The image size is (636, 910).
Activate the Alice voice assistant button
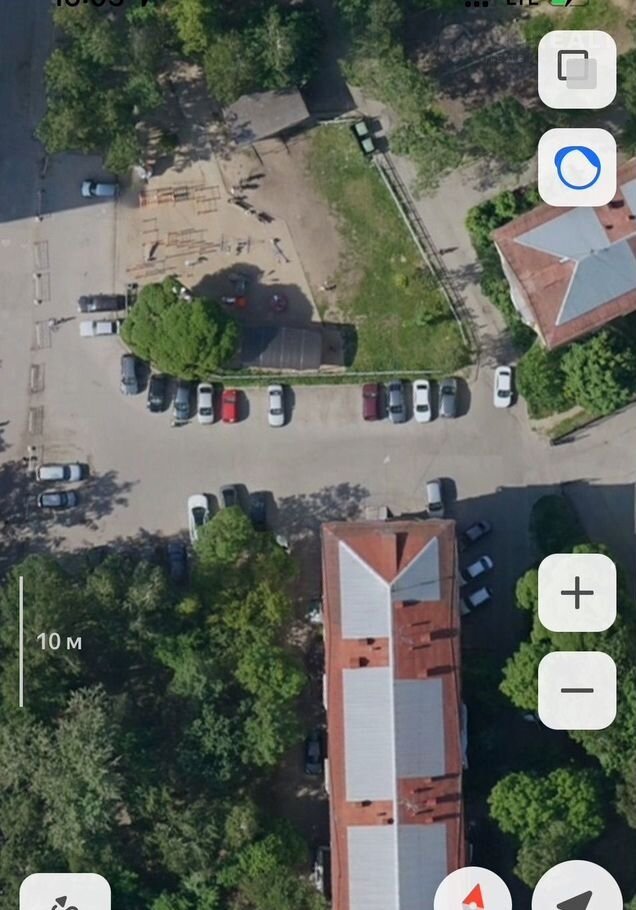577,167
